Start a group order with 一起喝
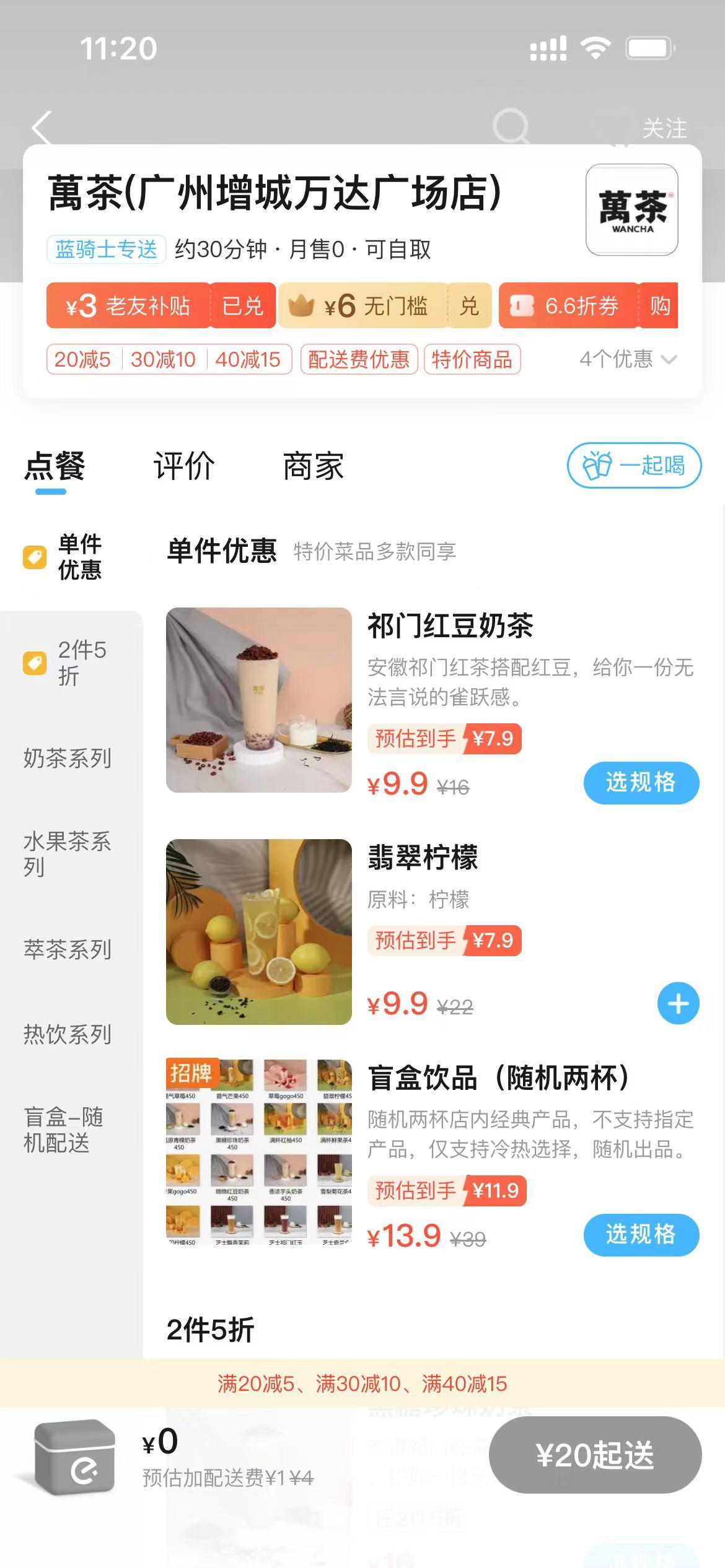Screen dimensions: 725x1568 (x=634, y=466)
